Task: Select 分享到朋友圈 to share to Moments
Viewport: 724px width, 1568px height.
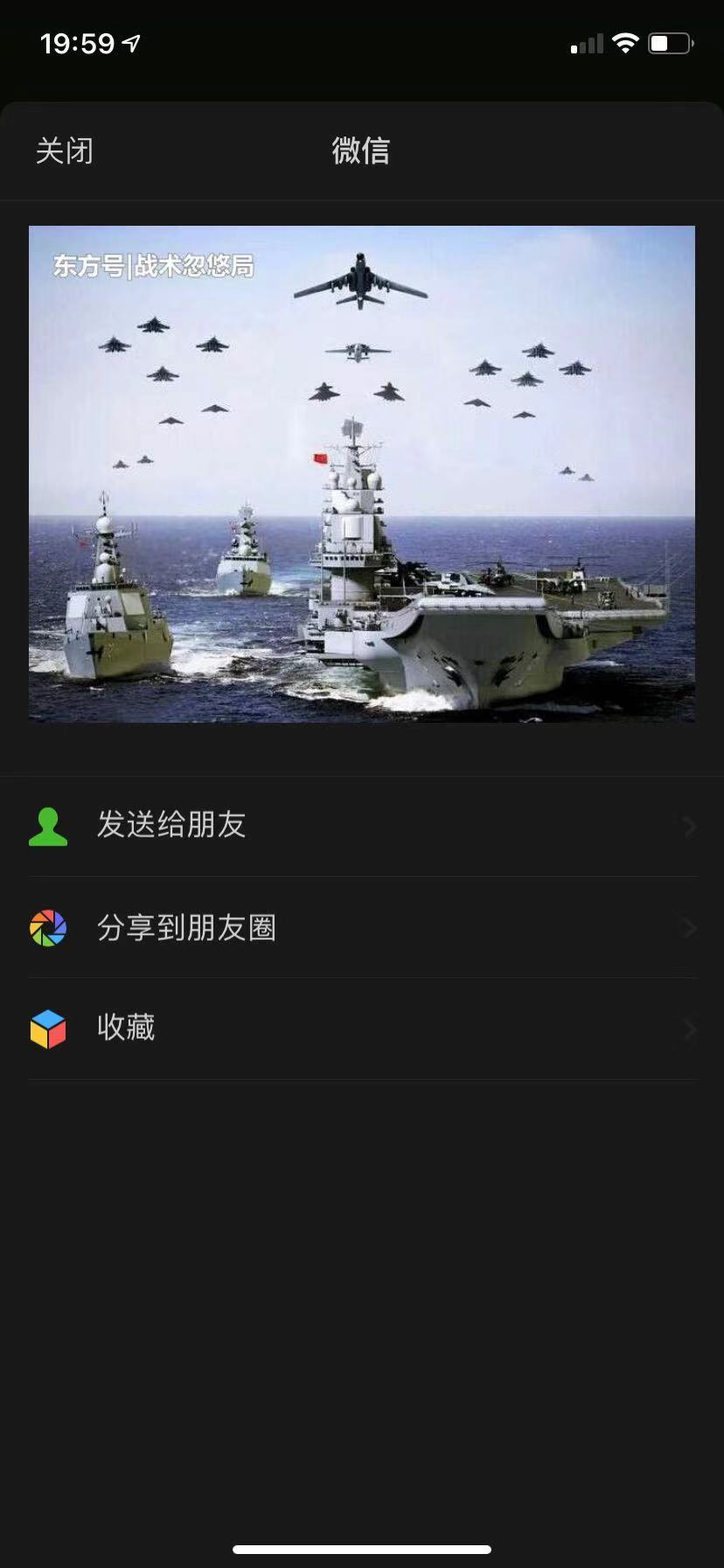Action: (x=188, y=927)
